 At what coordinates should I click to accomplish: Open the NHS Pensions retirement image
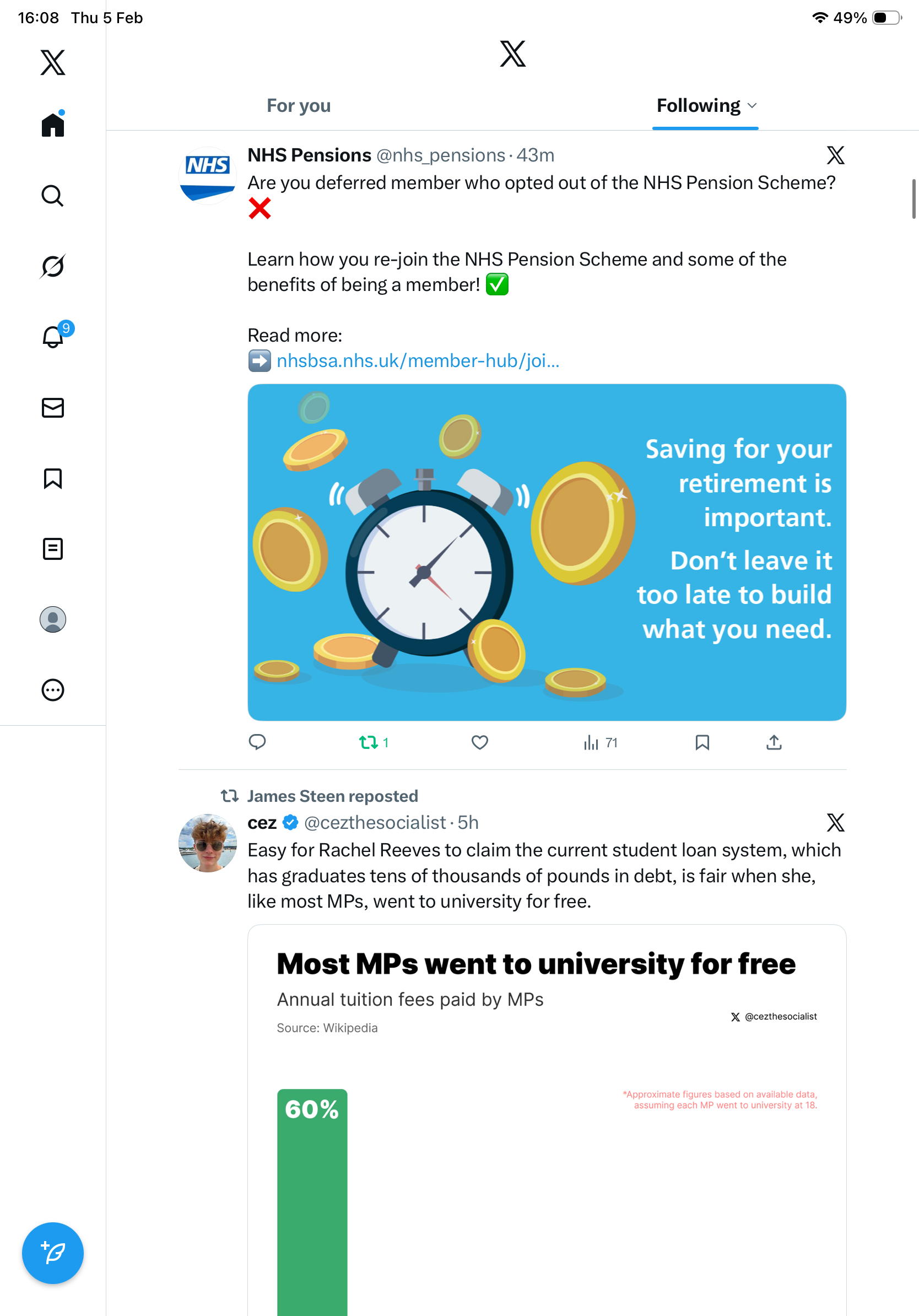tap(546, 552)
